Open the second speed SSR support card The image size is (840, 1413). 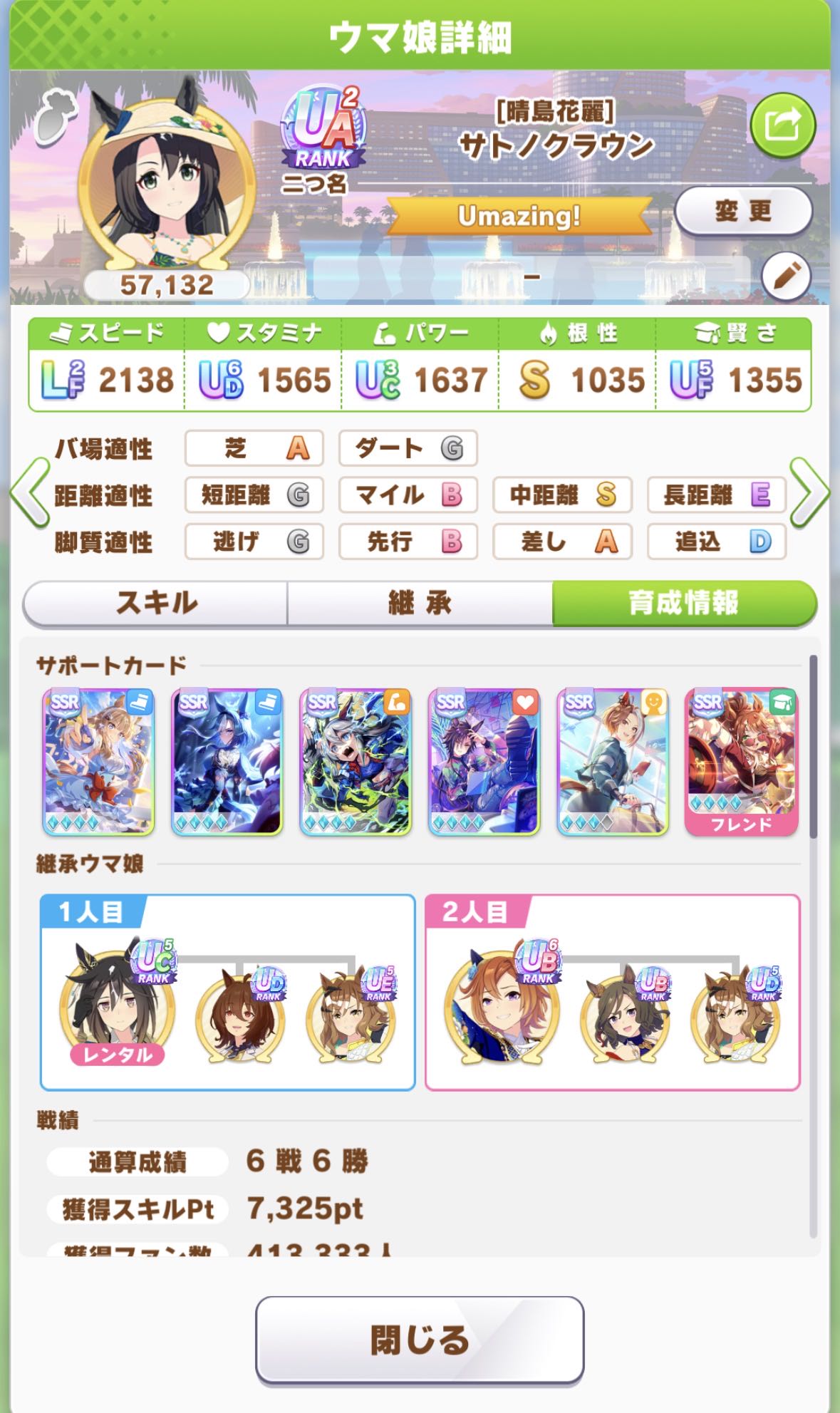pos(227,761)
